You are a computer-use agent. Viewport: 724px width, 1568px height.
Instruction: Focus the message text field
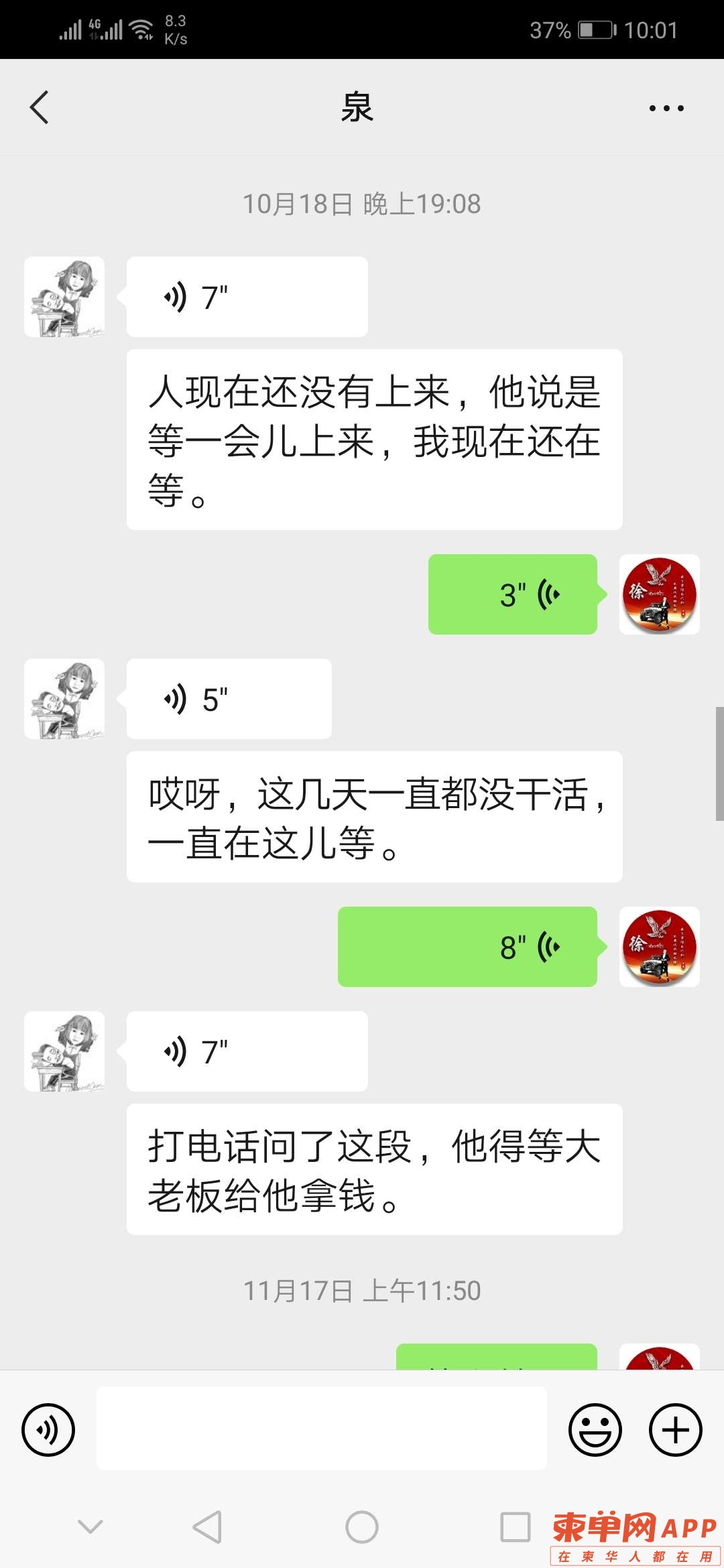(x=322, y=1429)
